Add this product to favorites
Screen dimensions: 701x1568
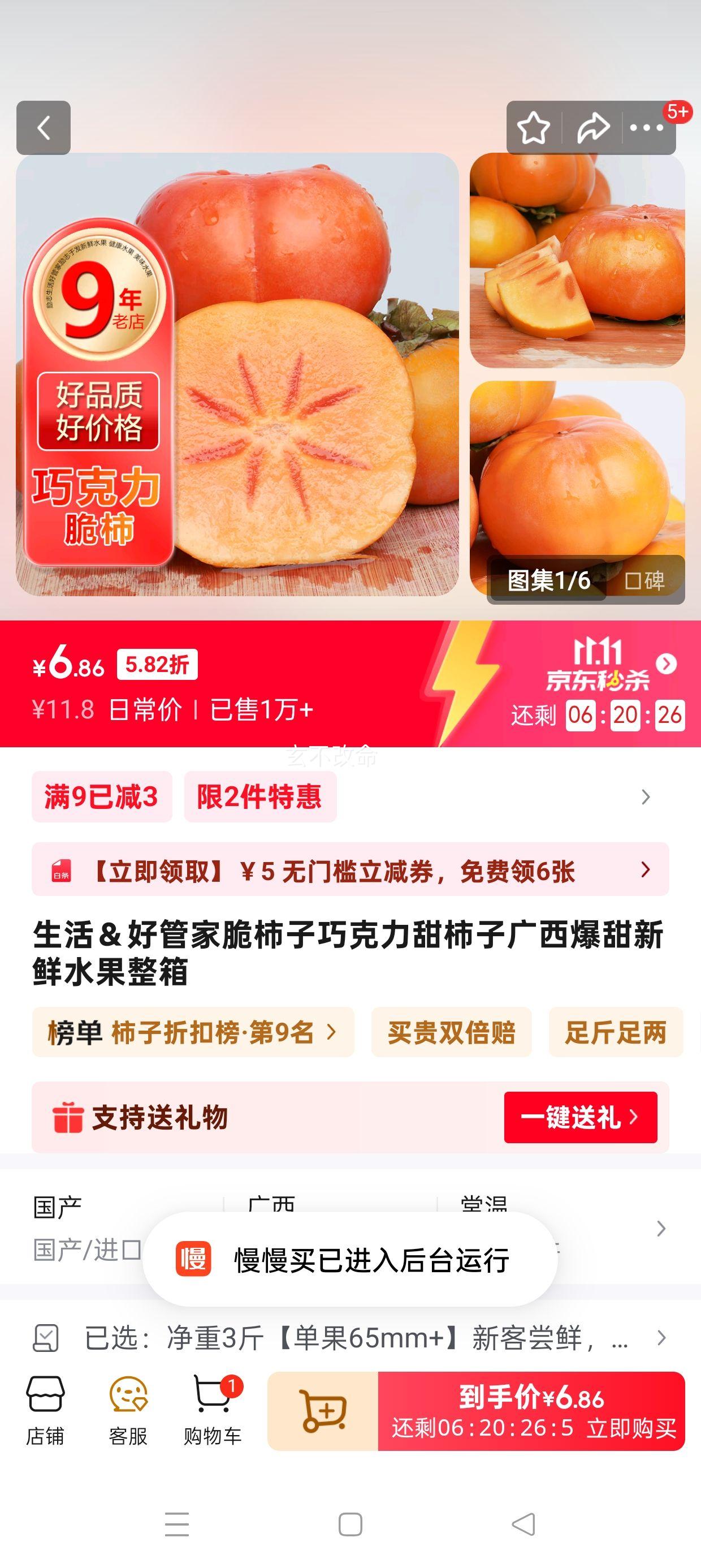click(533, 128)
